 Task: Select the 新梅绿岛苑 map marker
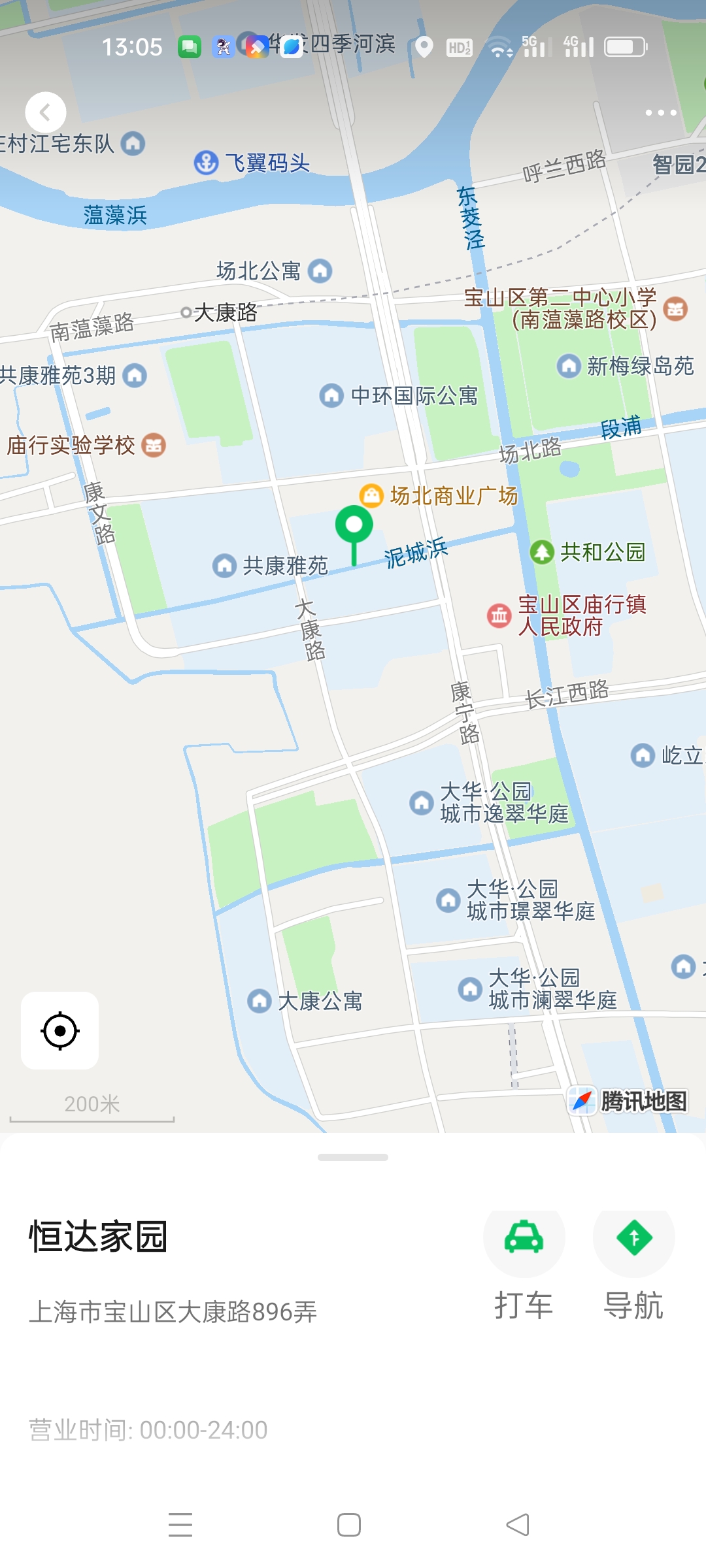pyautogui.click(x=569, y=366)
